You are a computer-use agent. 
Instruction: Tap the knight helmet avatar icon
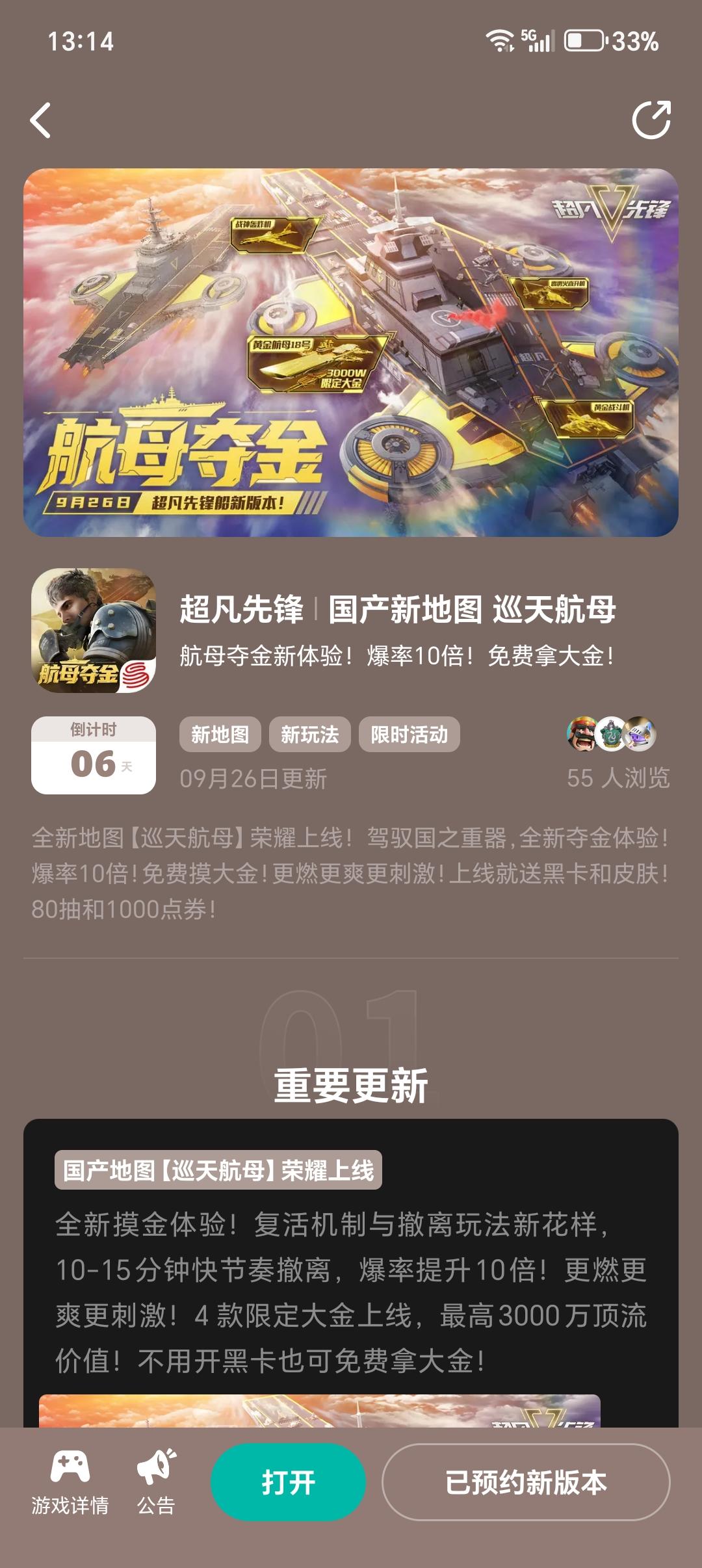coord(640,733)
